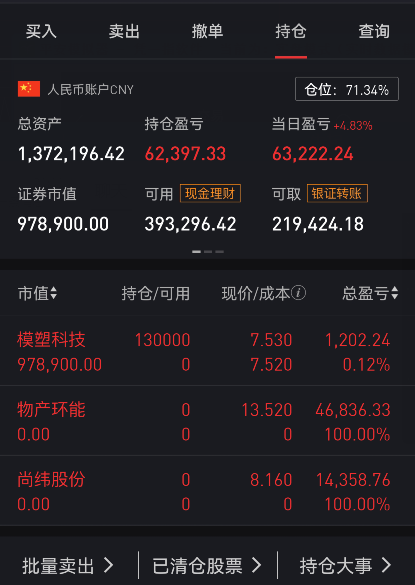The image size is (415, 585).
Task: Open the 撤单 tab
Action: [x=208, y=31]
